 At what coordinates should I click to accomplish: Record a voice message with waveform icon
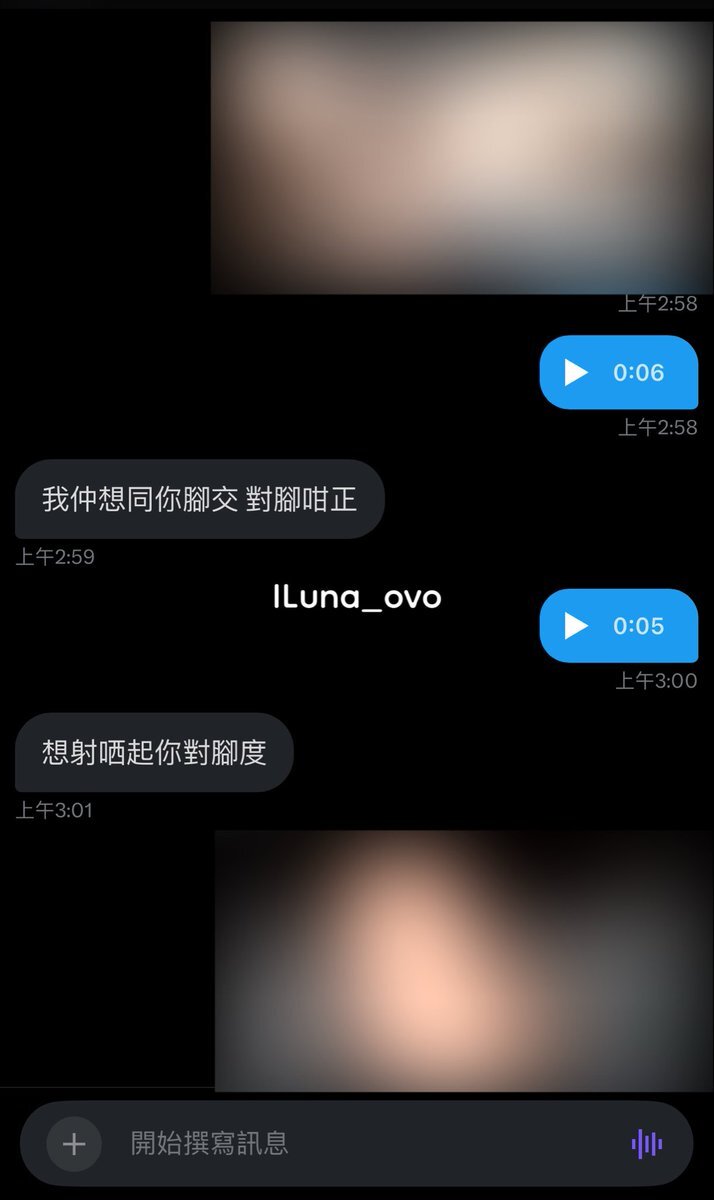(x=647, y=1143)
